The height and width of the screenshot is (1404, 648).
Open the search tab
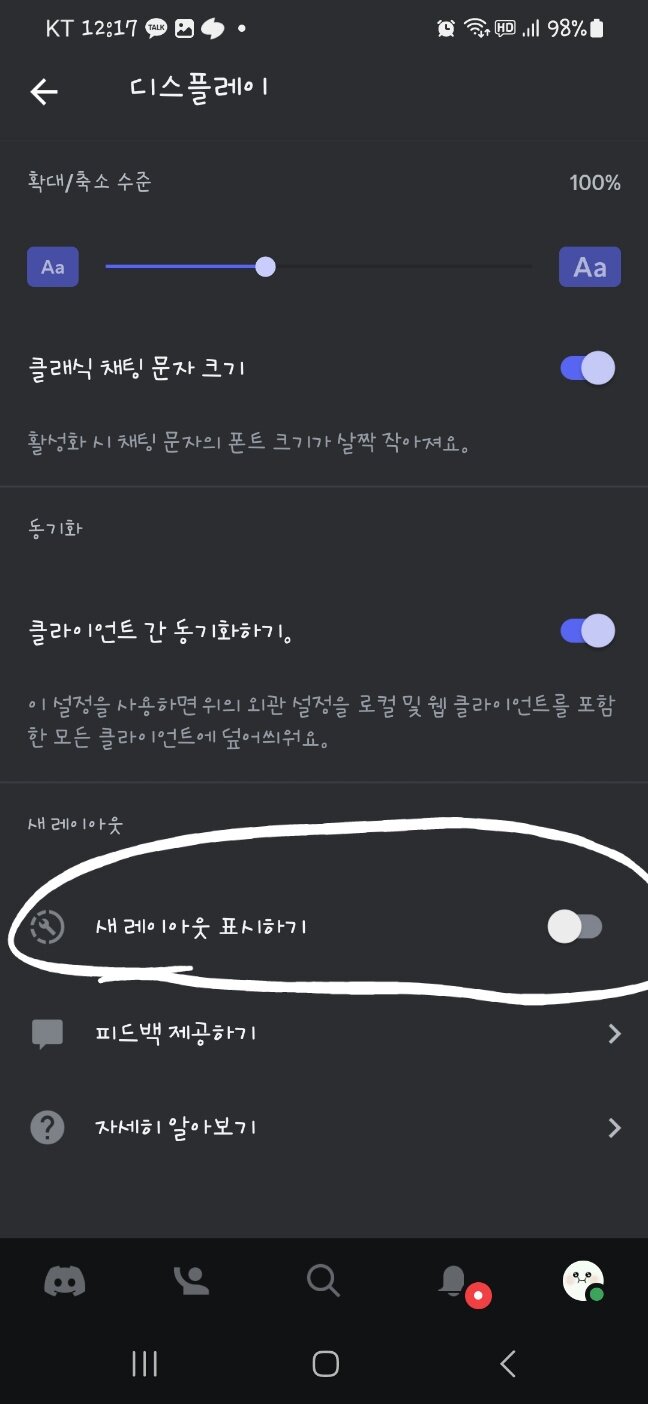pyautogui.click(x=323, y=1280)
